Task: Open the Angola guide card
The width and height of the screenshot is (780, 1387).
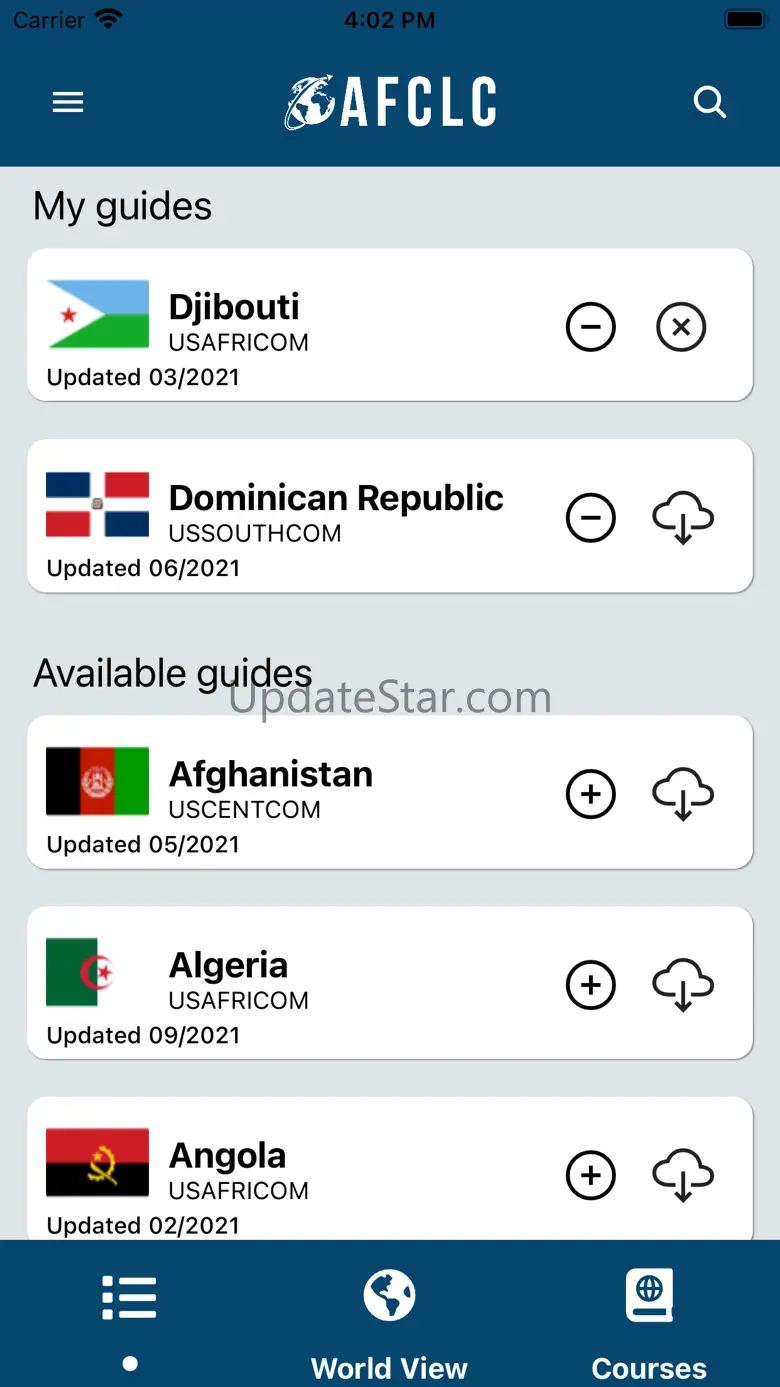Action: [x=300, y=1172]
